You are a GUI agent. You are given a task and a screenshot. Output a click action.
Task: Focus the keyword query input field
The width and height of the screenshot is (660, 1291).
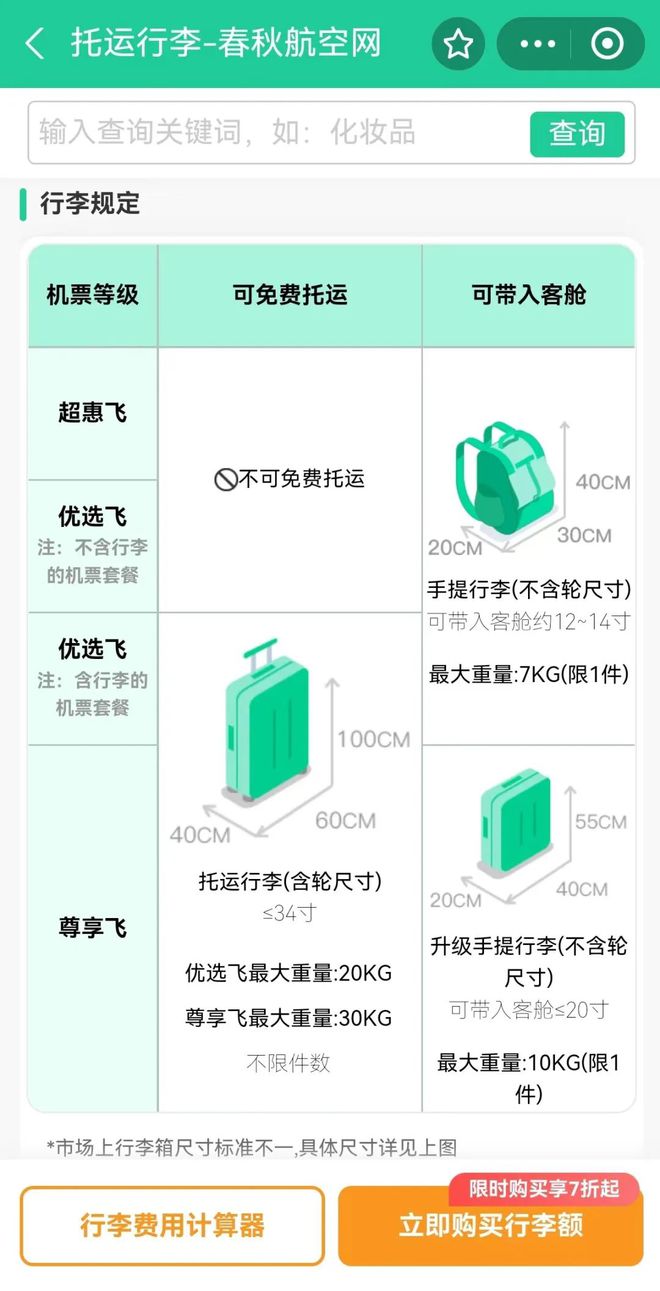point(275,133)
